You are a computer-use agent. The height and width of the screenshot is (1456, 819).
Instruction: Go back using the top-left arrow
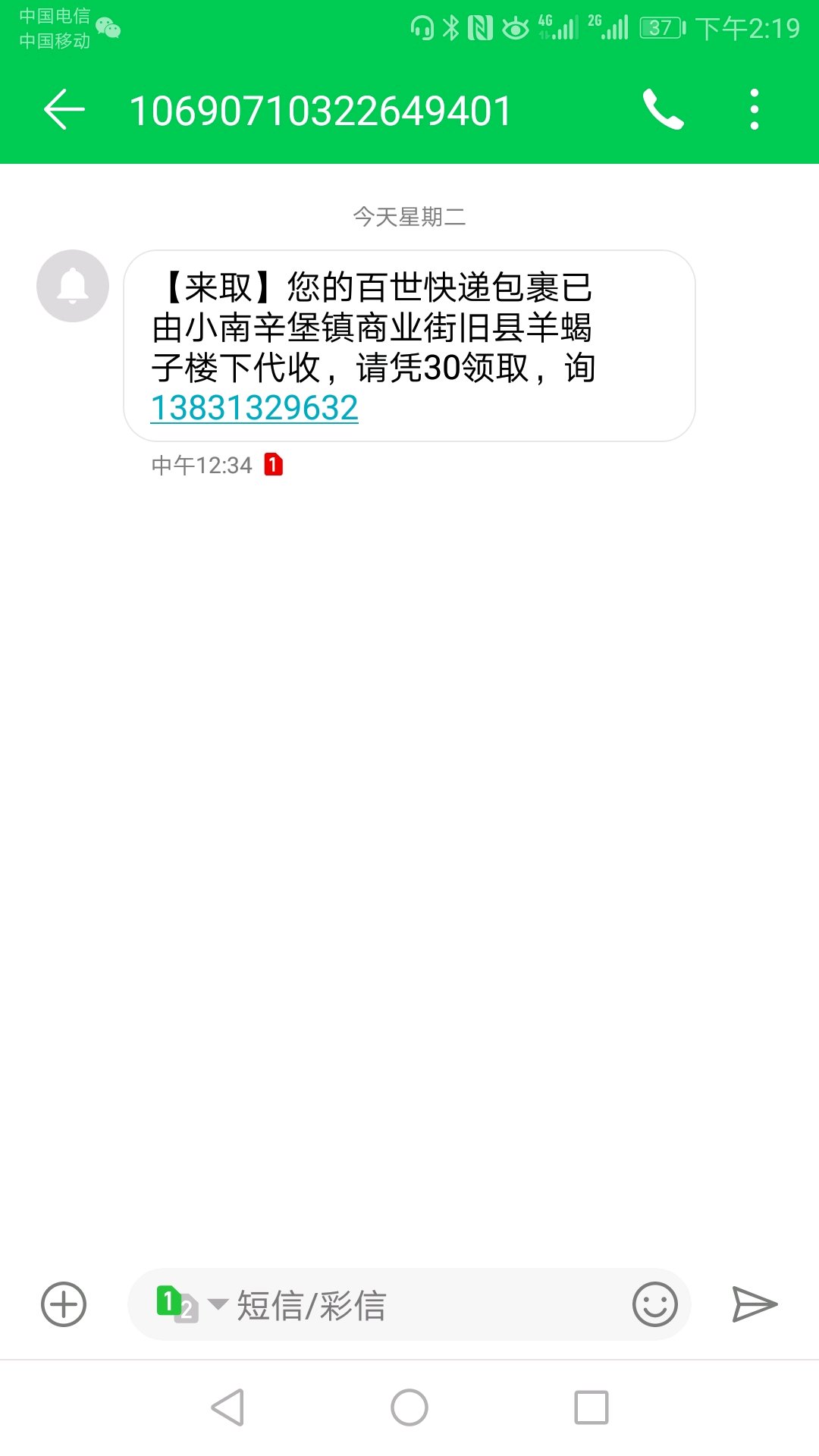pyautogui.click(x=64, y=110)
